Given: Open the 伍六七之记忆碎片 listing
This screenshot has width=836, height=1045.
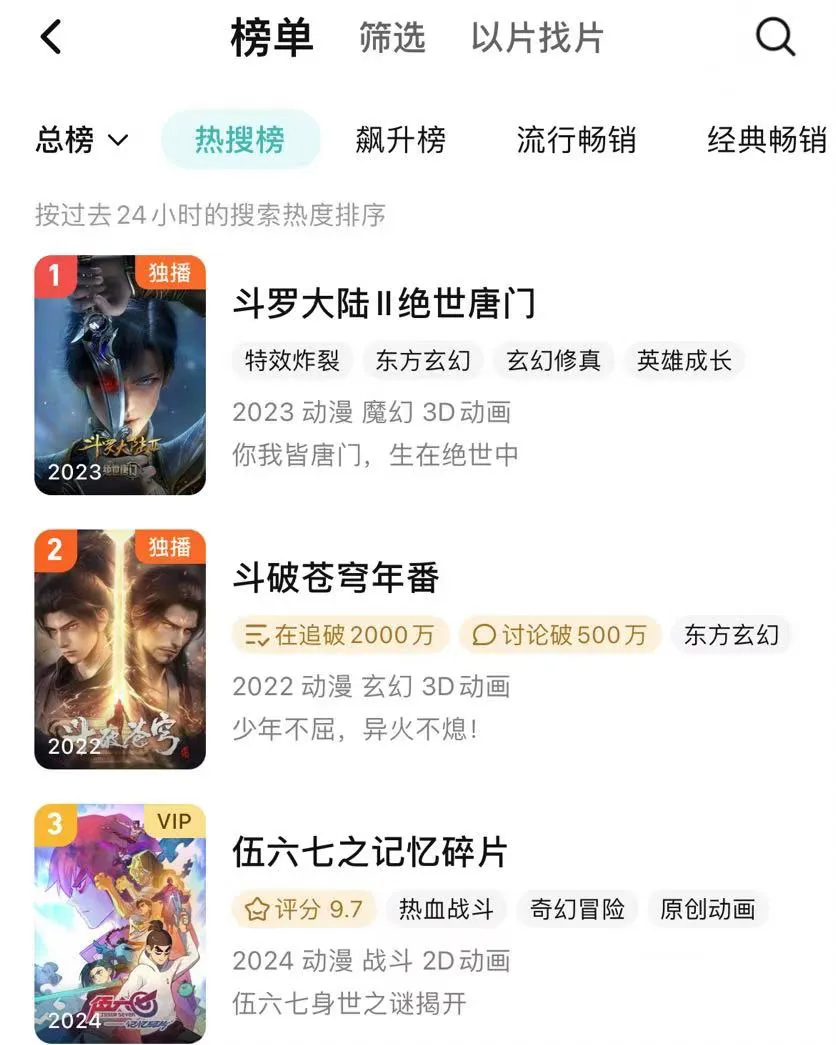Looking at the screenshot, I should pos(370,852).
